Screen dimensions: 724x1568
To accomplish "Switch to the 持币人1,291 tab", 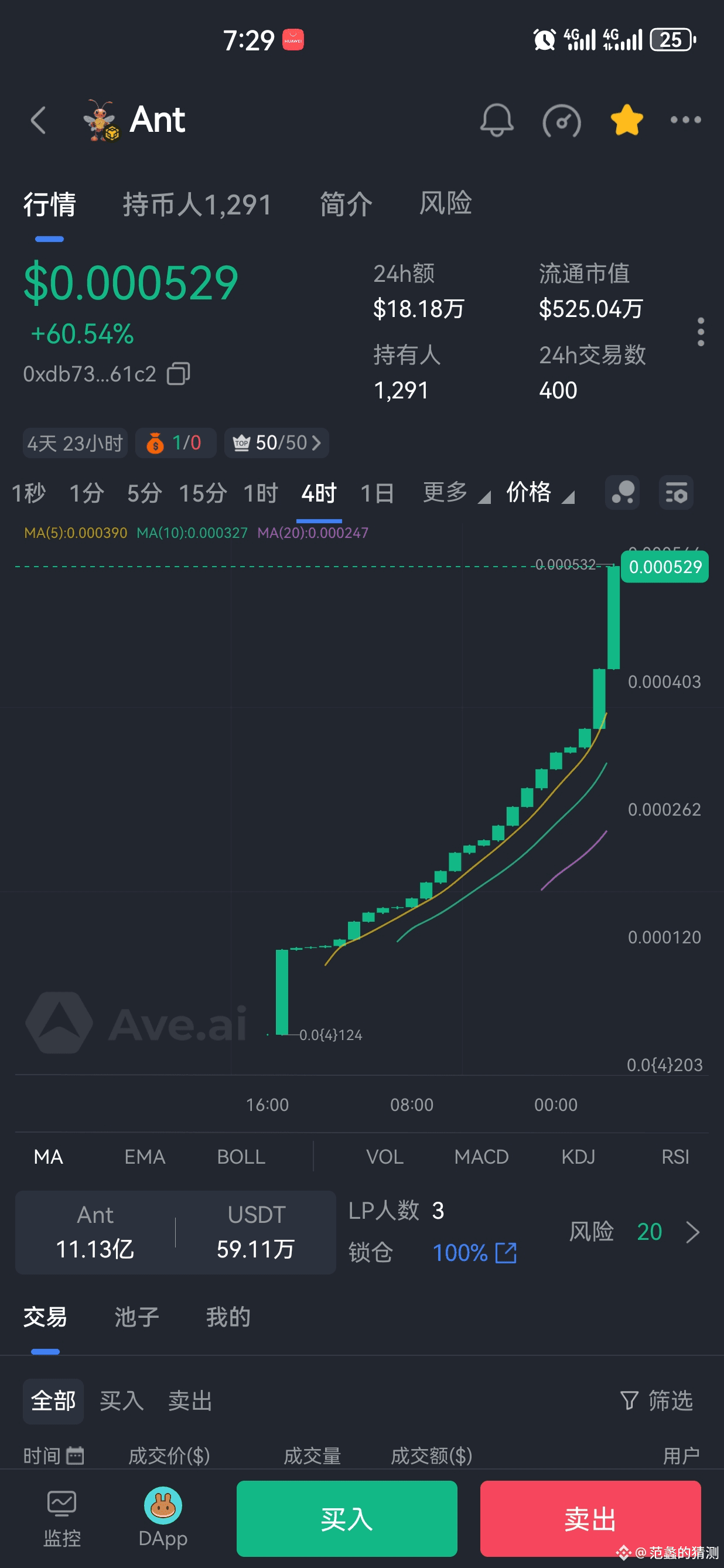I will coord(197,204).
